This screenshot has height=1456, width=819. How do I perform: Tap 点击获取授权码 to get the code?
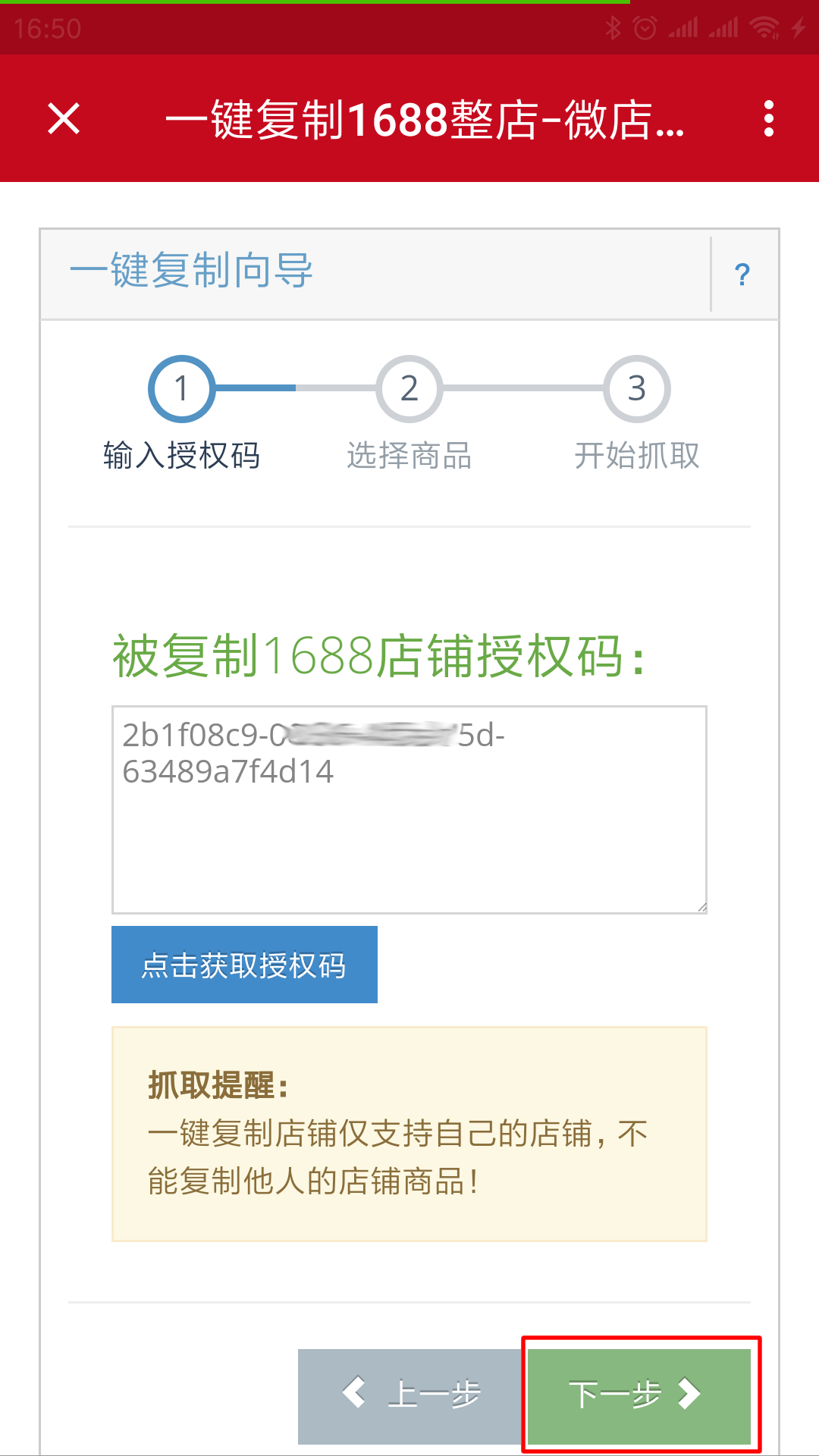(244, 965)
